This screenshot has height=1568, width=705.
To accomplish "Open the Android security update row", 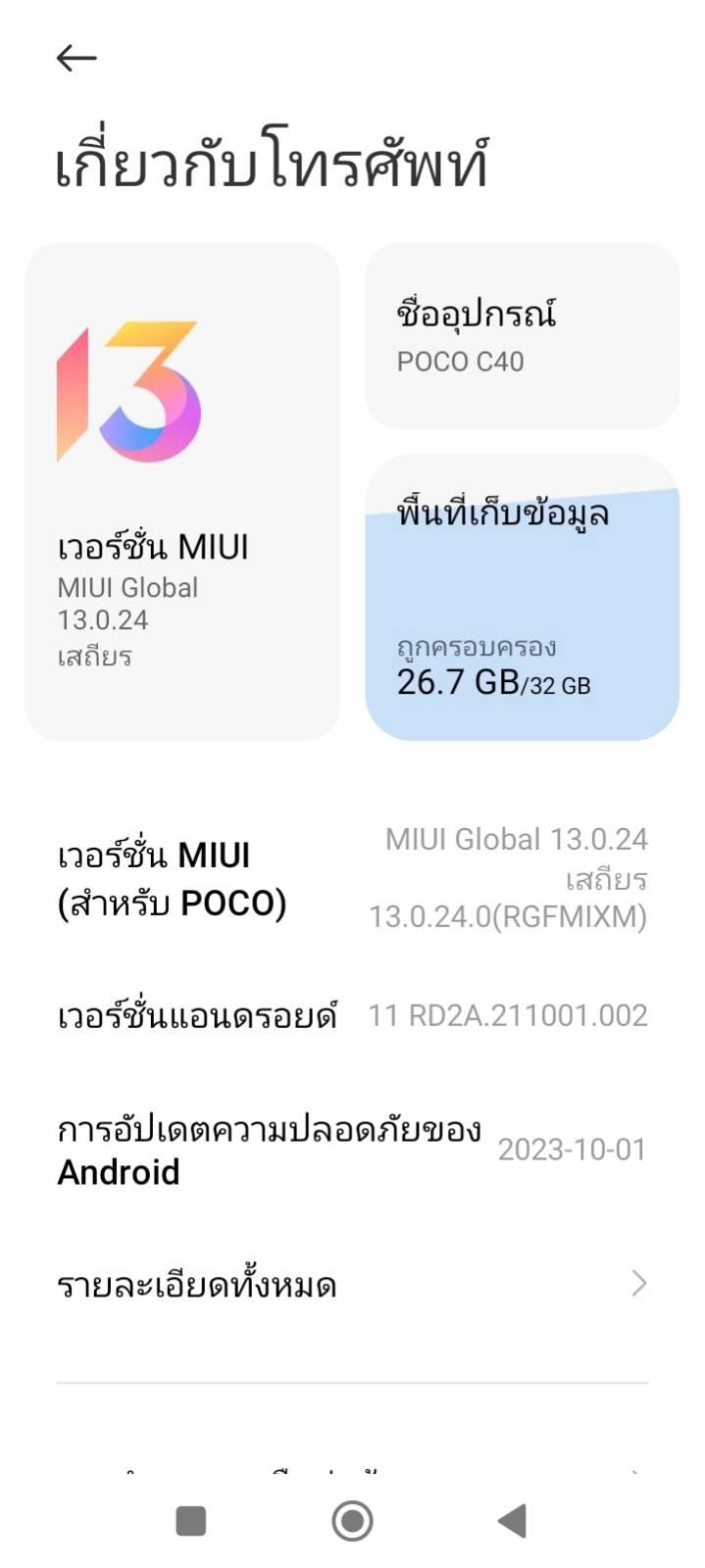I will click(x=352, y=1150).
